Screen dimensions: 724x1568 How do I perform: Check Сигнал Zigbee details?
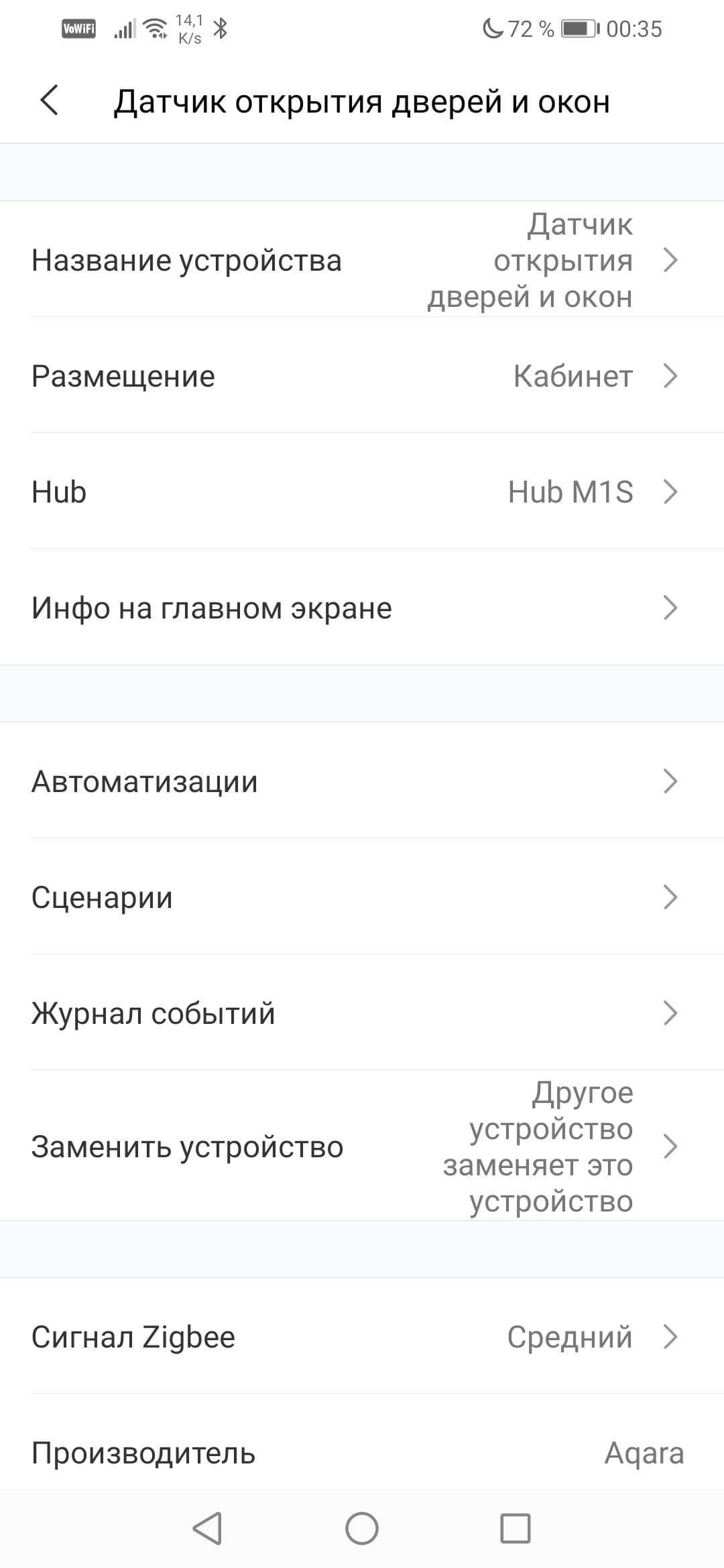362,1337
